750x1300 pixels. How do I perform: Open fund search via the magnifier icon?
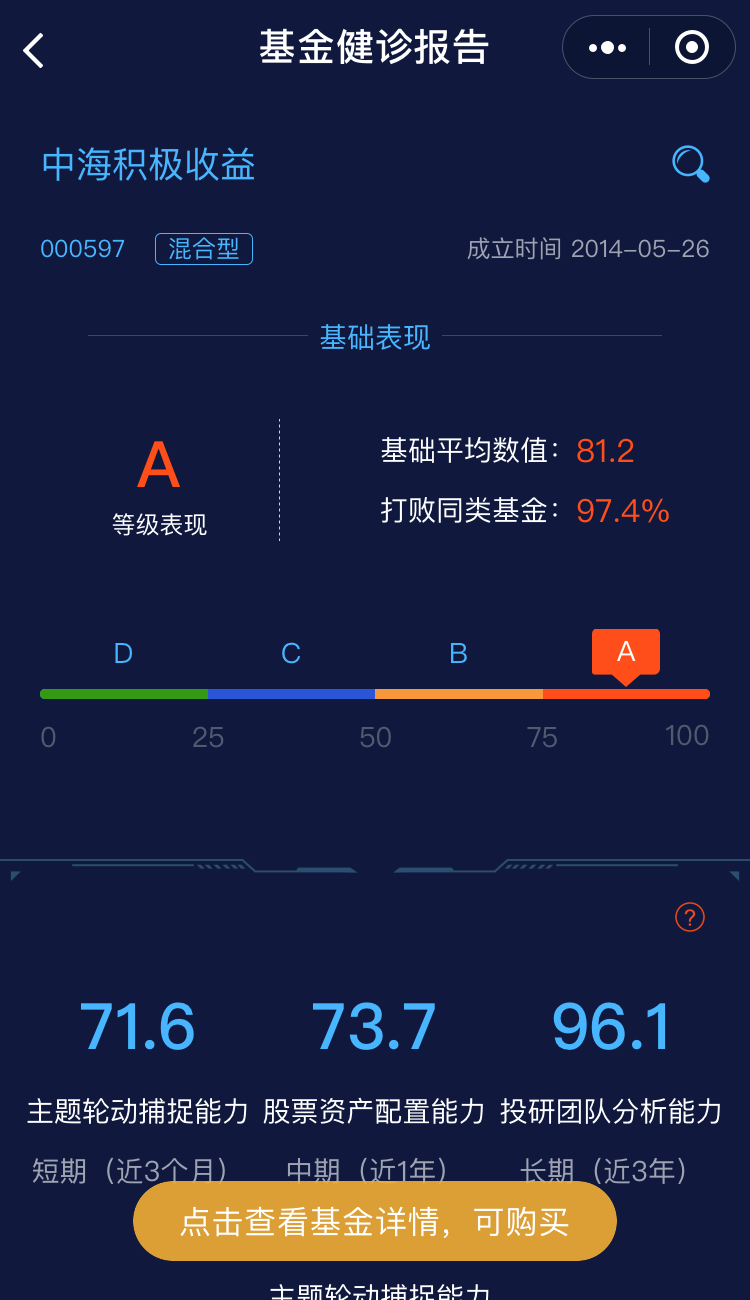pos(691,165)
